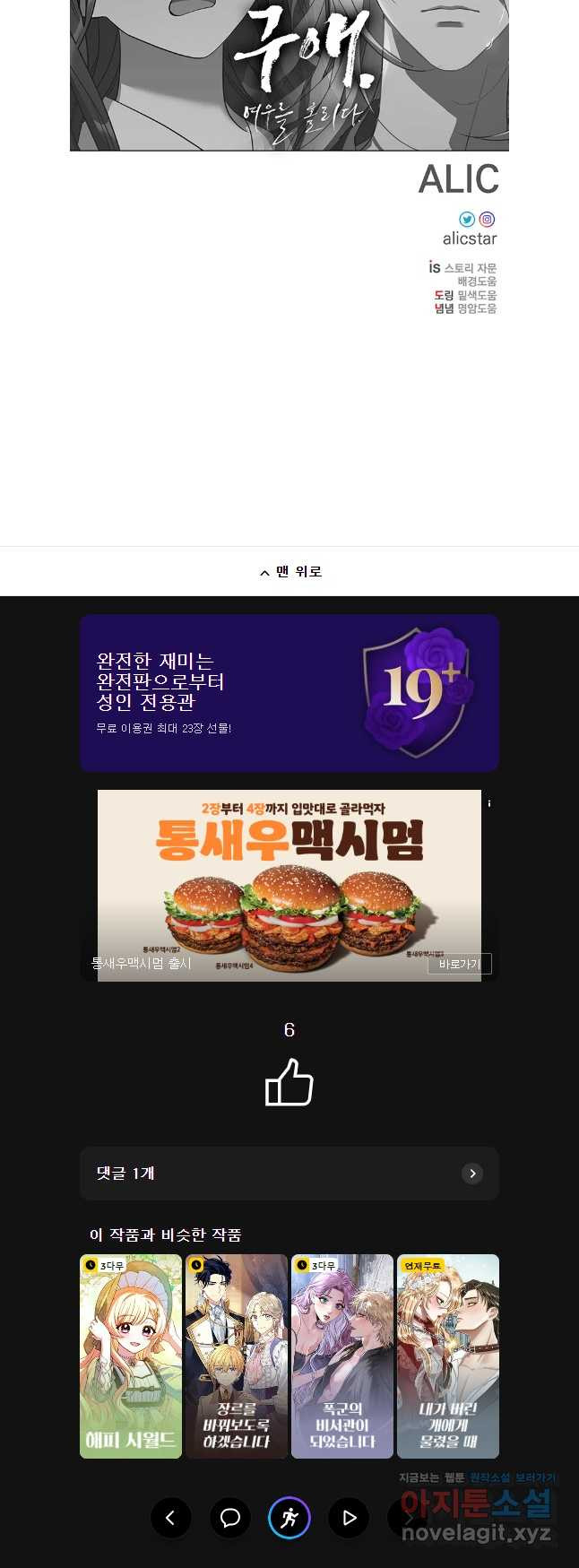Screen dimensions: 579x1568
Task: Open 내가 버린 개에게 물렸을 때 card
Action: (448, 1356)
